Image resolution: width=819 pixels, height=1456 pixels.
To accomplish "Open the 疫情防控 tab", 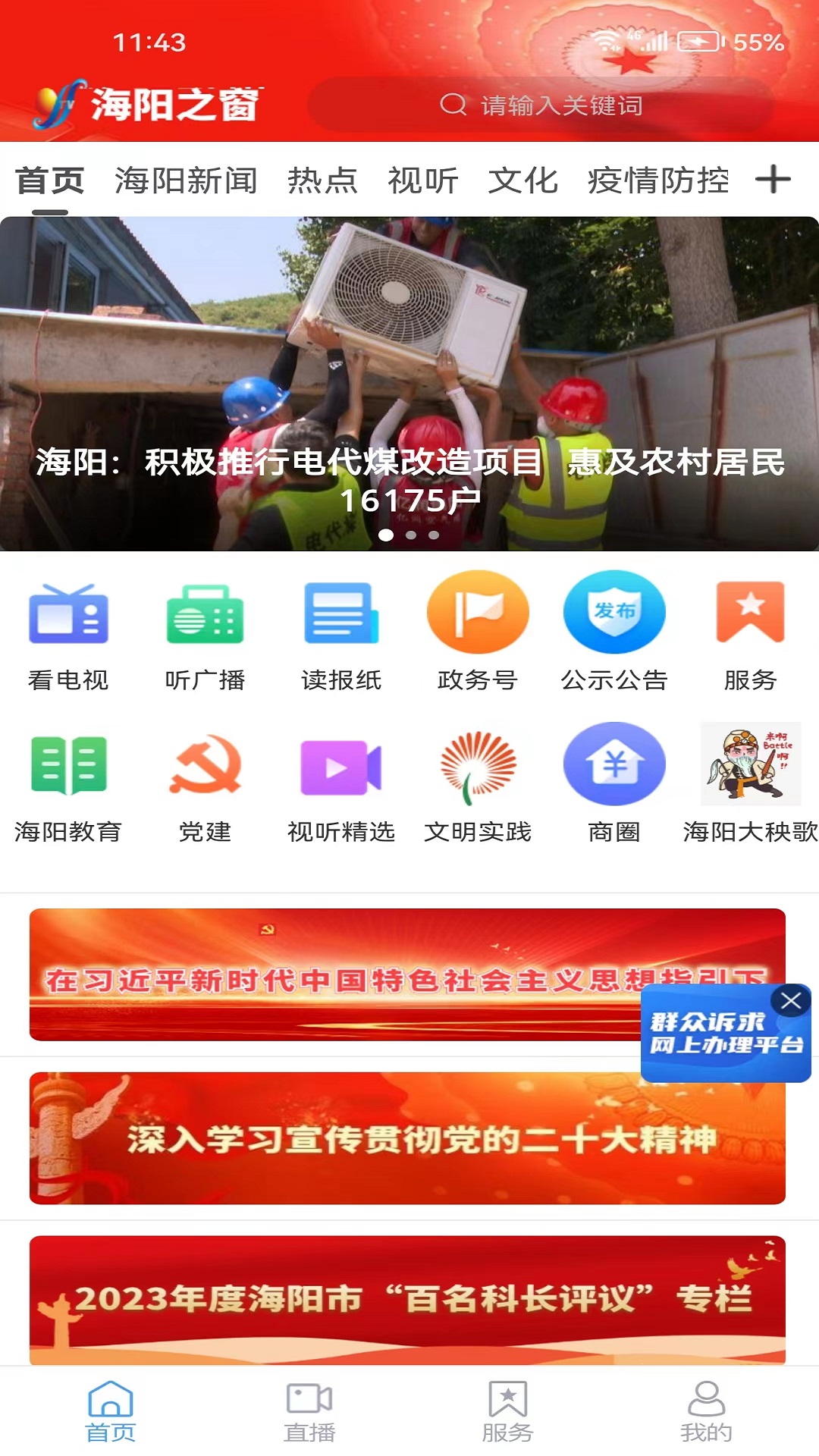I will click(657, 180).
